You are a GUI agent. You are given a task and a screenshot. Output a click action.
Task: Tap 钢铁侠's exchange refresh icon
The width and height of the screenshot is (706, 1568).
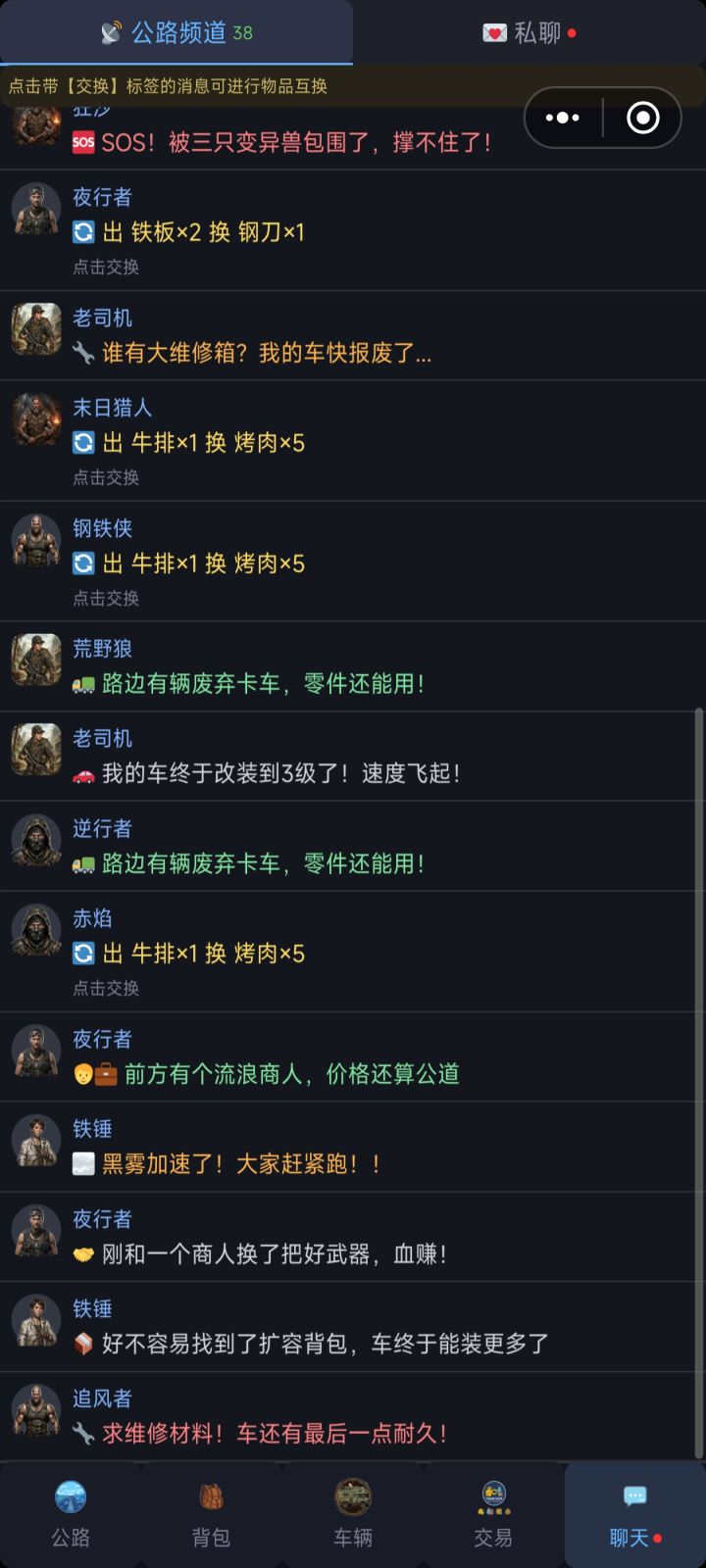pos(83,563)
